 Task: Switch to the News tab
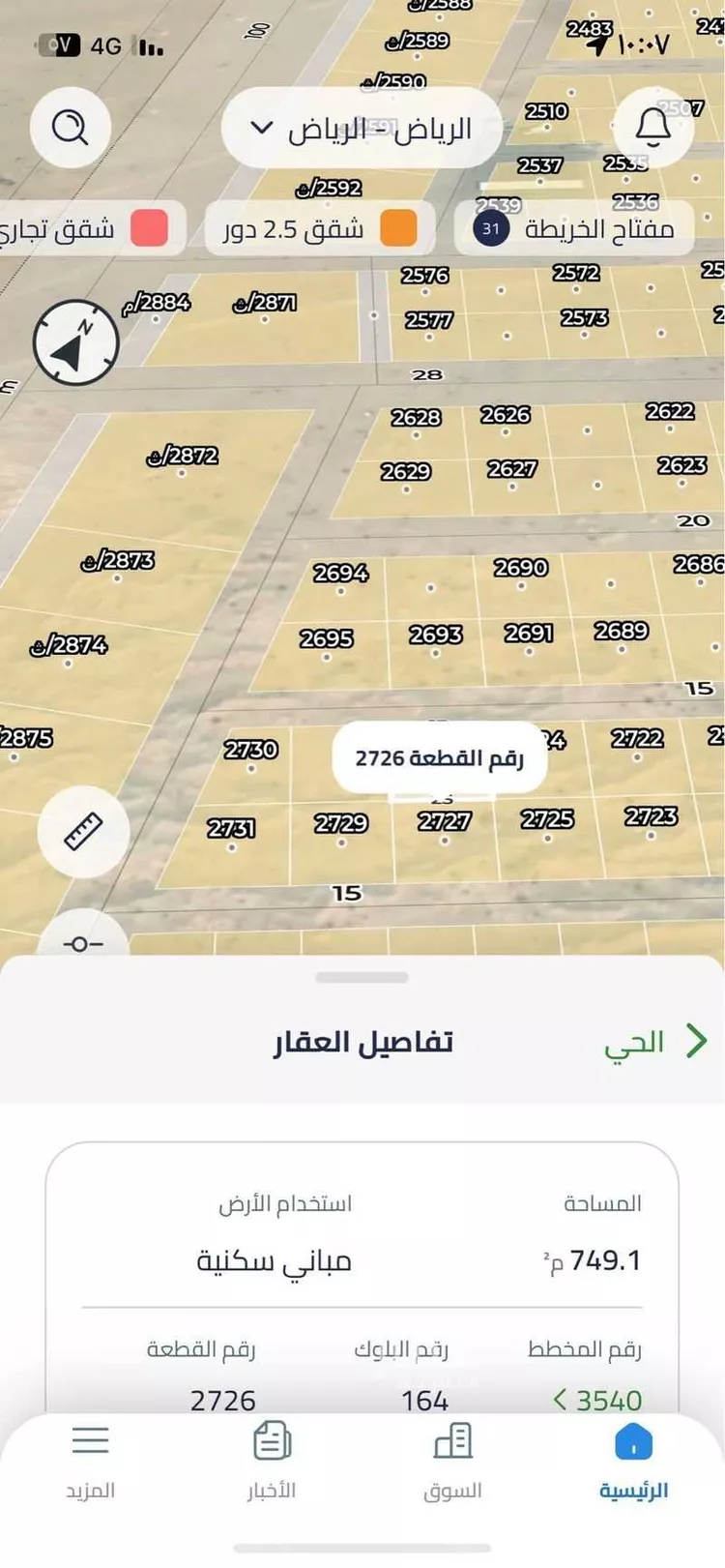pos(272,1462)
